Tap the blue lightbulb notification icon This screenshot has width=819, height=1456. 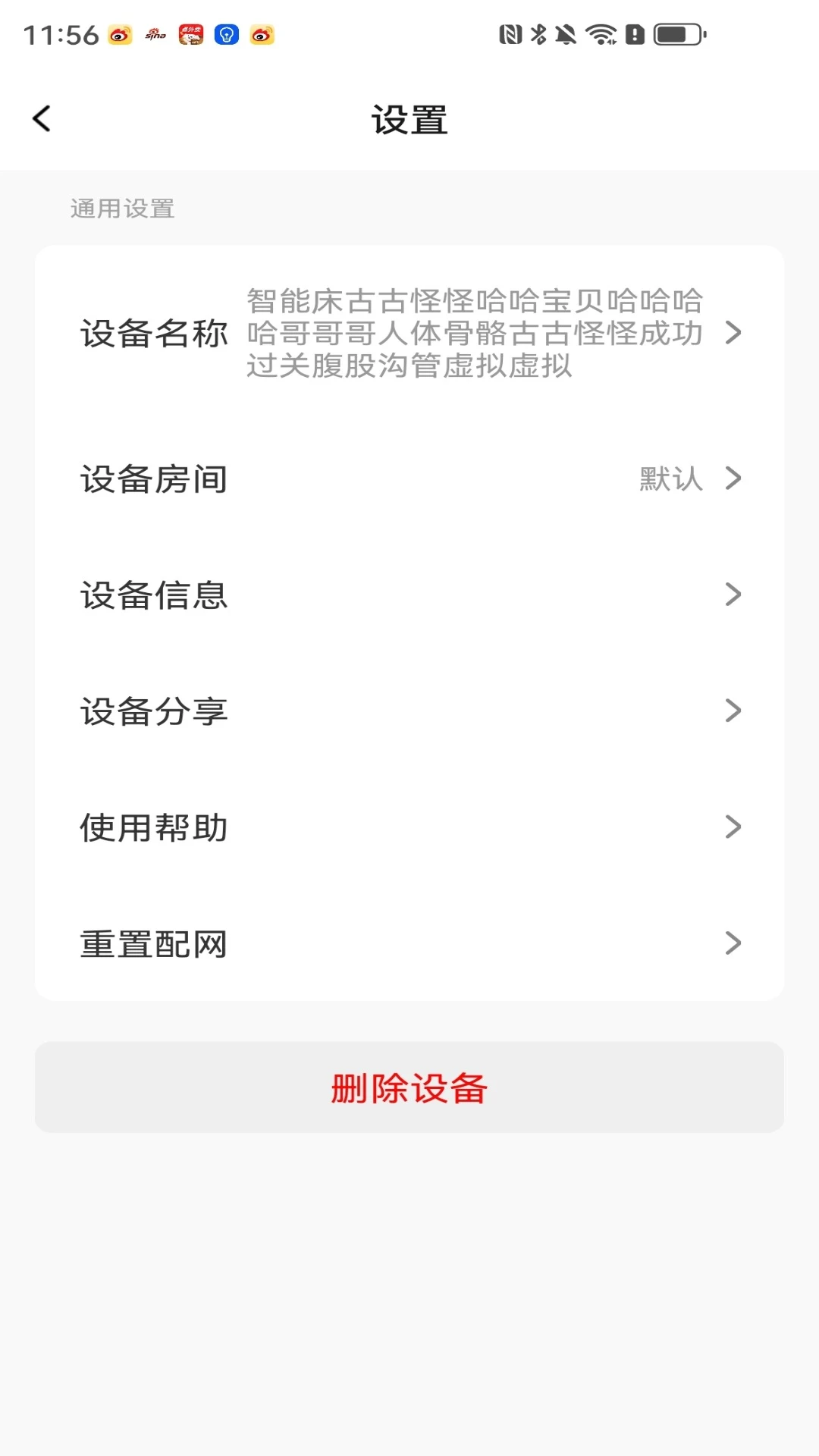(x=225, y=35)
